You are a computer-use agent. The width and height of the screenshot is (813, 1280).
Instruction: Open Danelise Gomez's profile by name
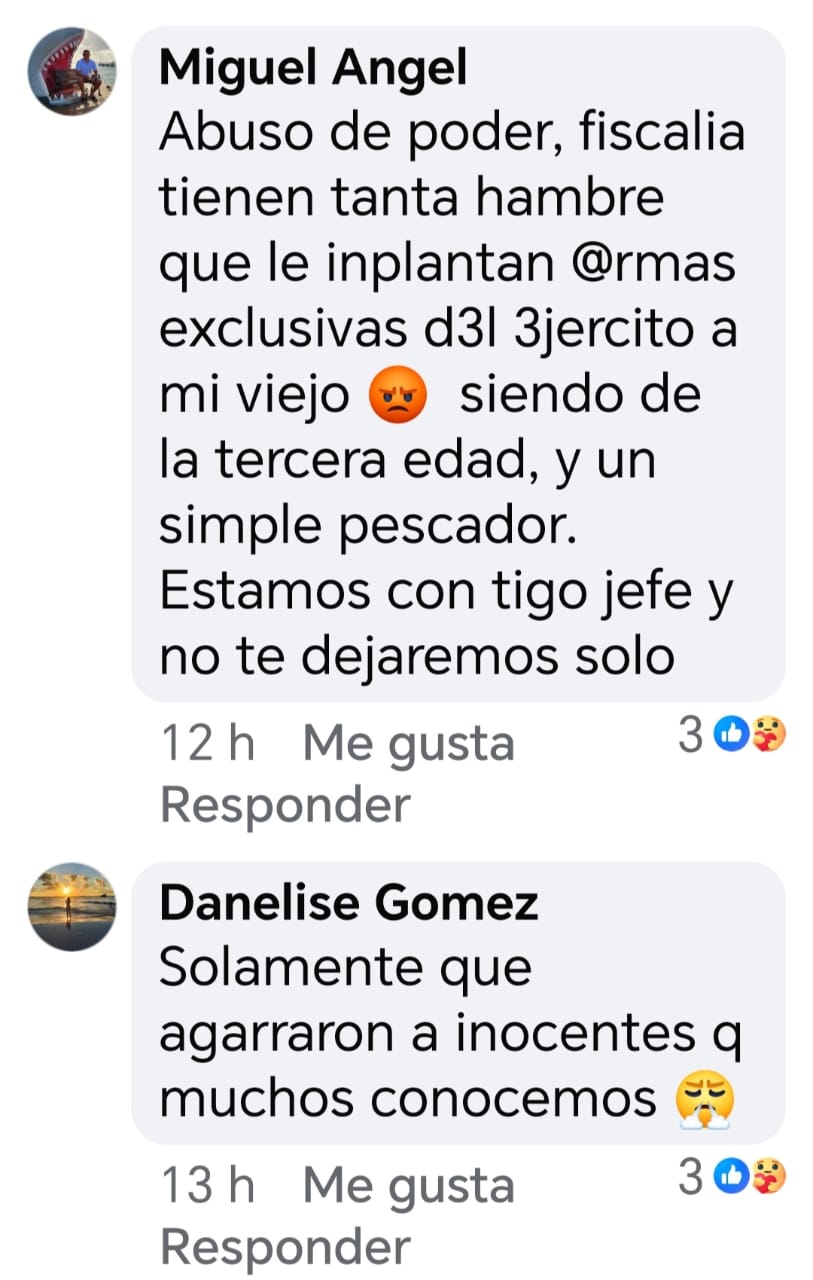tap(349, 905)
